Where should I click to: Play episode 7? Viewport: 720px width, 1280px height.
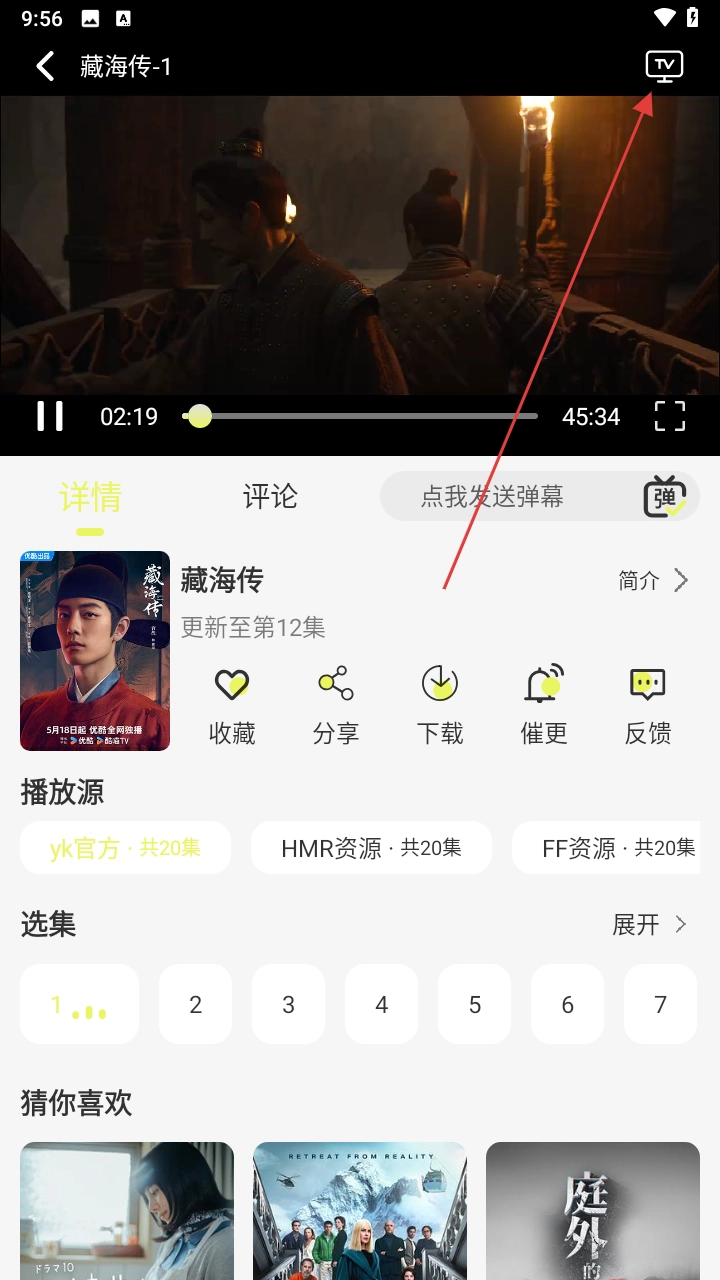(660, 1004)
